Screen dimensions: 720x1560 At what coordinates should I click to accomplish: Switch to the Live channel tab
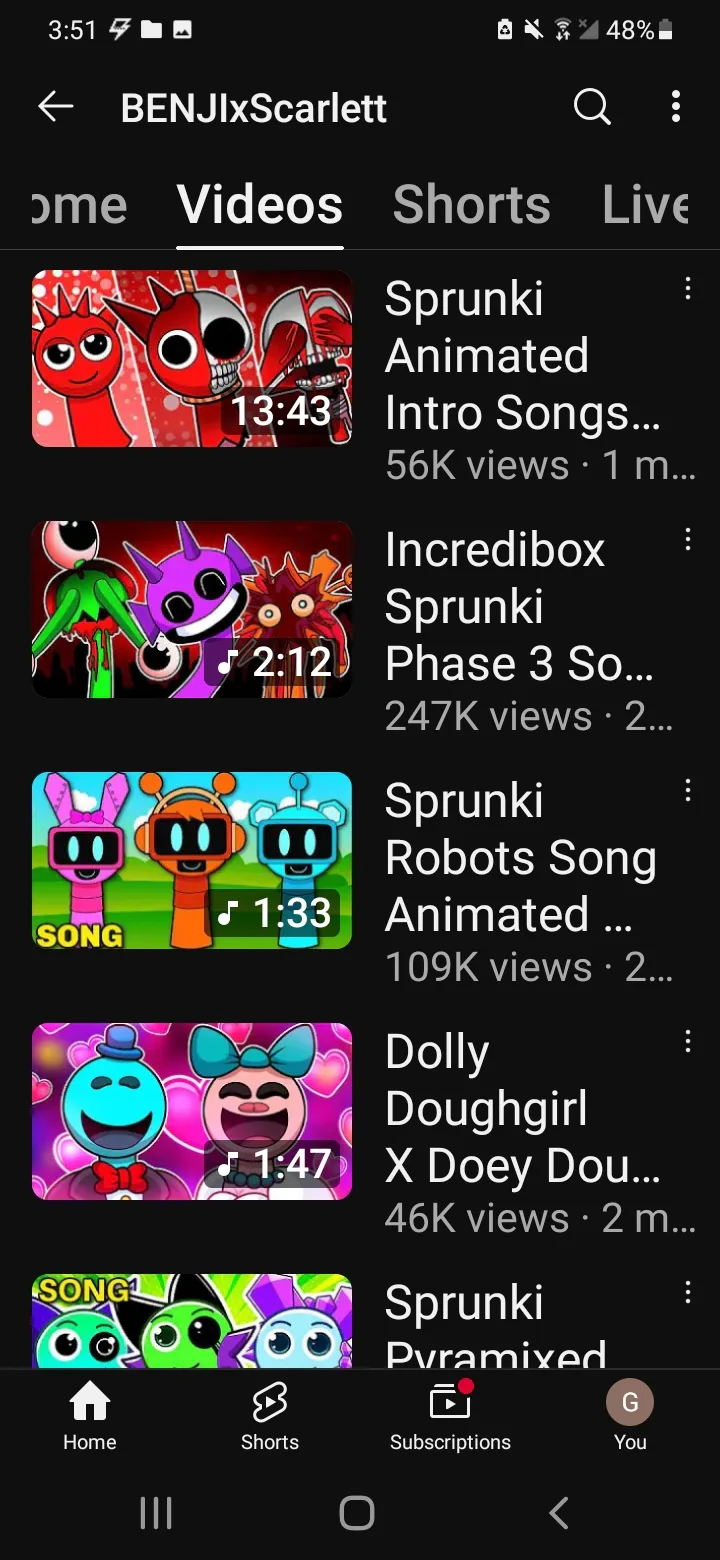[646, 205]
